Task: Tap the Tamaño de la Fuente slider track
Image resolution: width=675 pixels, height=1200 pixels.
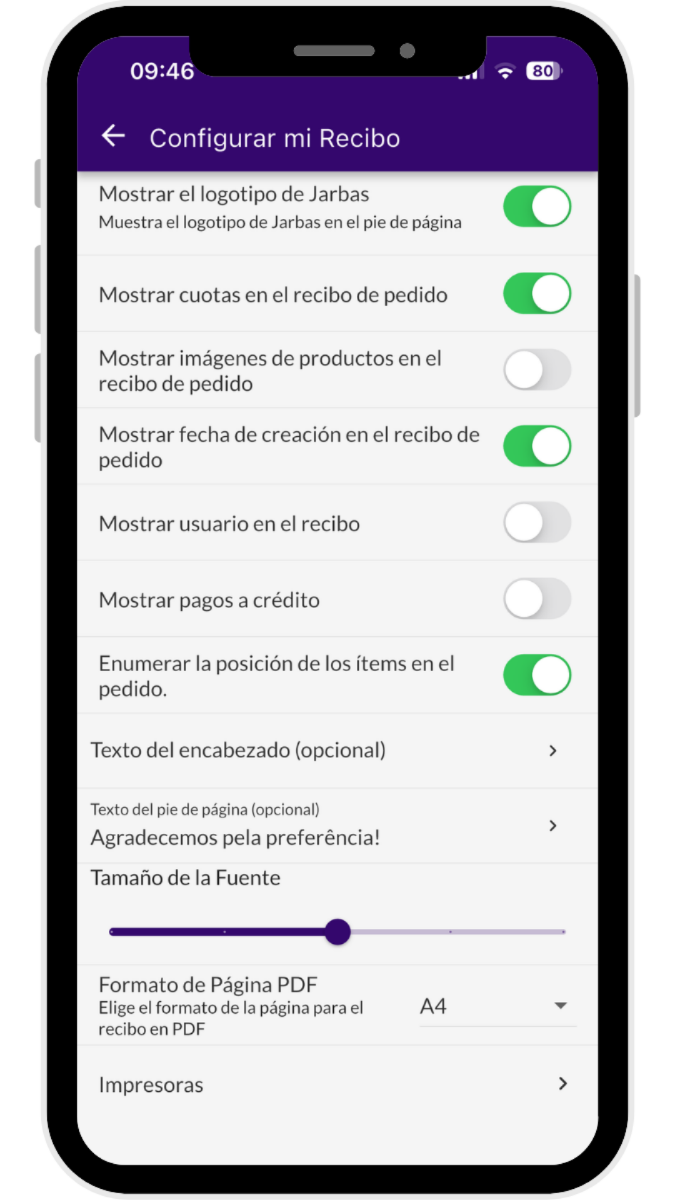Action: click(450, 932)
